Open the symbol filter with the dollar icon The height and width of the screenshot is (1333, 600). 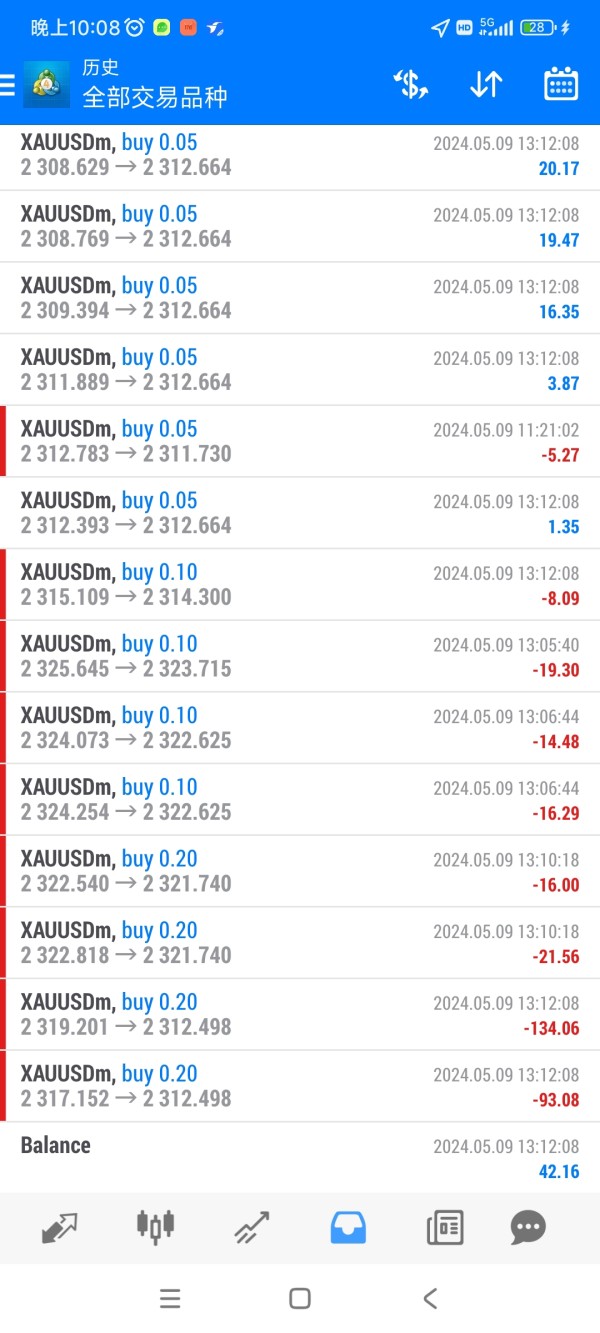(410, 85)
